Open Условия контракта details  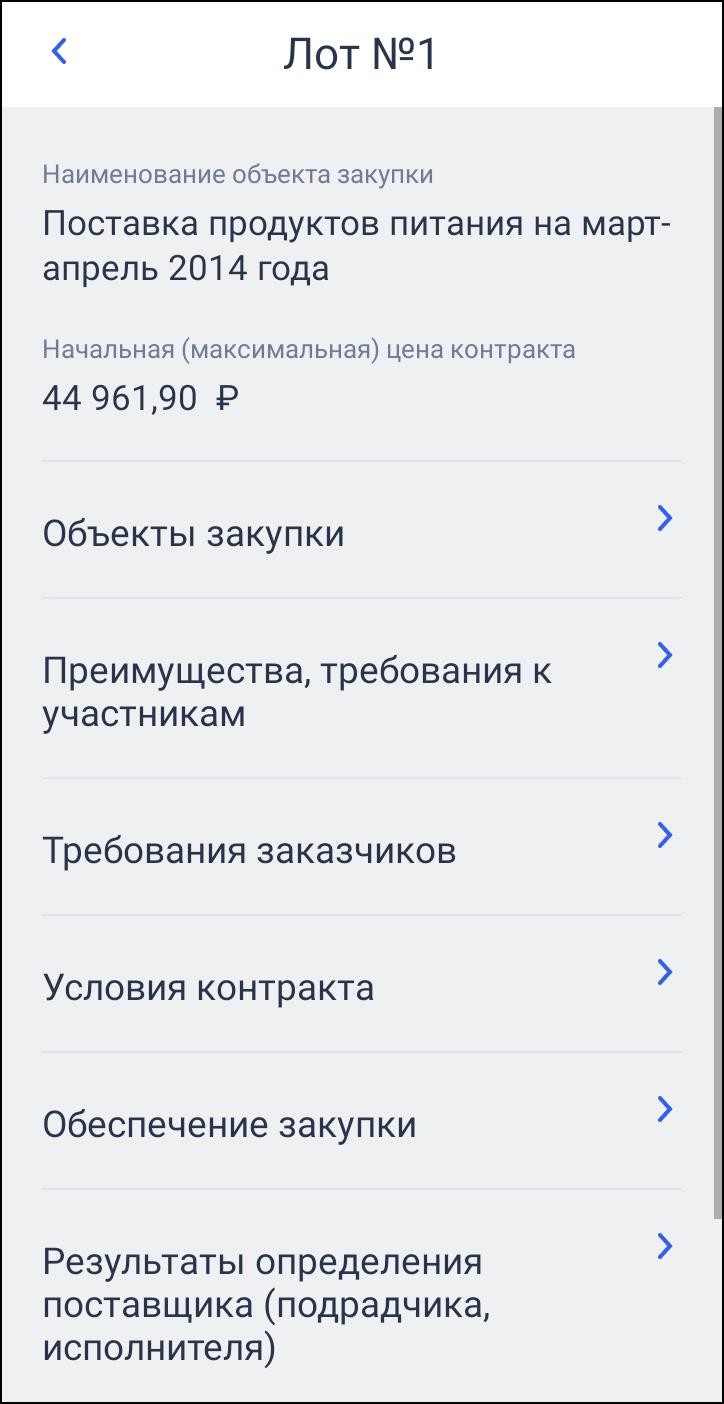[x=360, y=986]
